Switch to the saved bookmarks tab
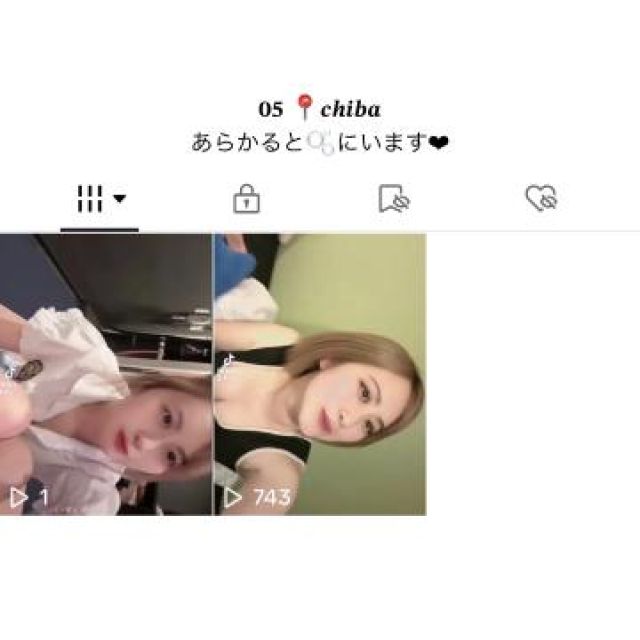This screenshot has height=640, width=640. tap(394, 199)
